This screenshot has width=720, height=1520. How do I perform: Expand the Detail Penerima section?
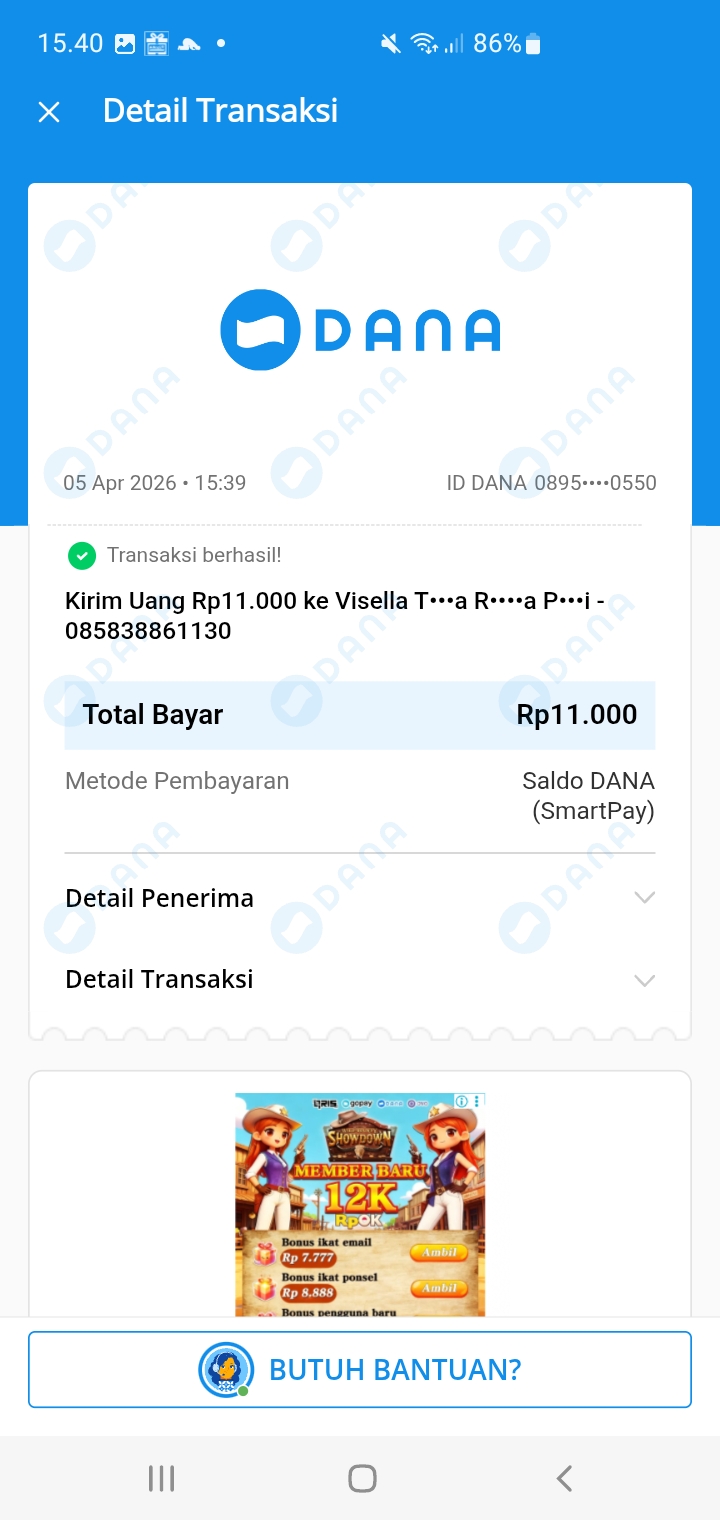pos(360,898)
